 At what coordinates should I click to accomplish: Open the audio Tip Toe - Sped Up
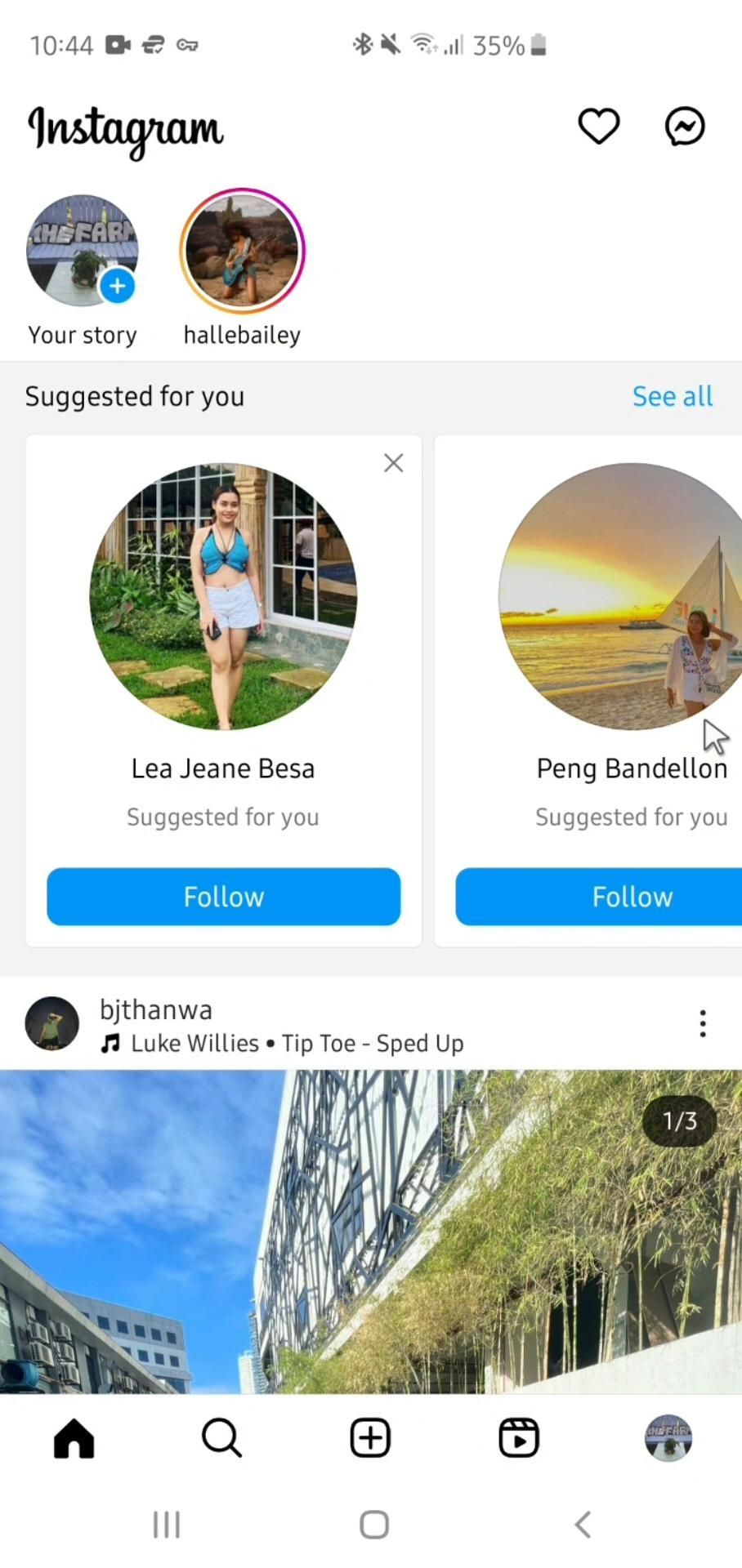(x=297, y=1044)
